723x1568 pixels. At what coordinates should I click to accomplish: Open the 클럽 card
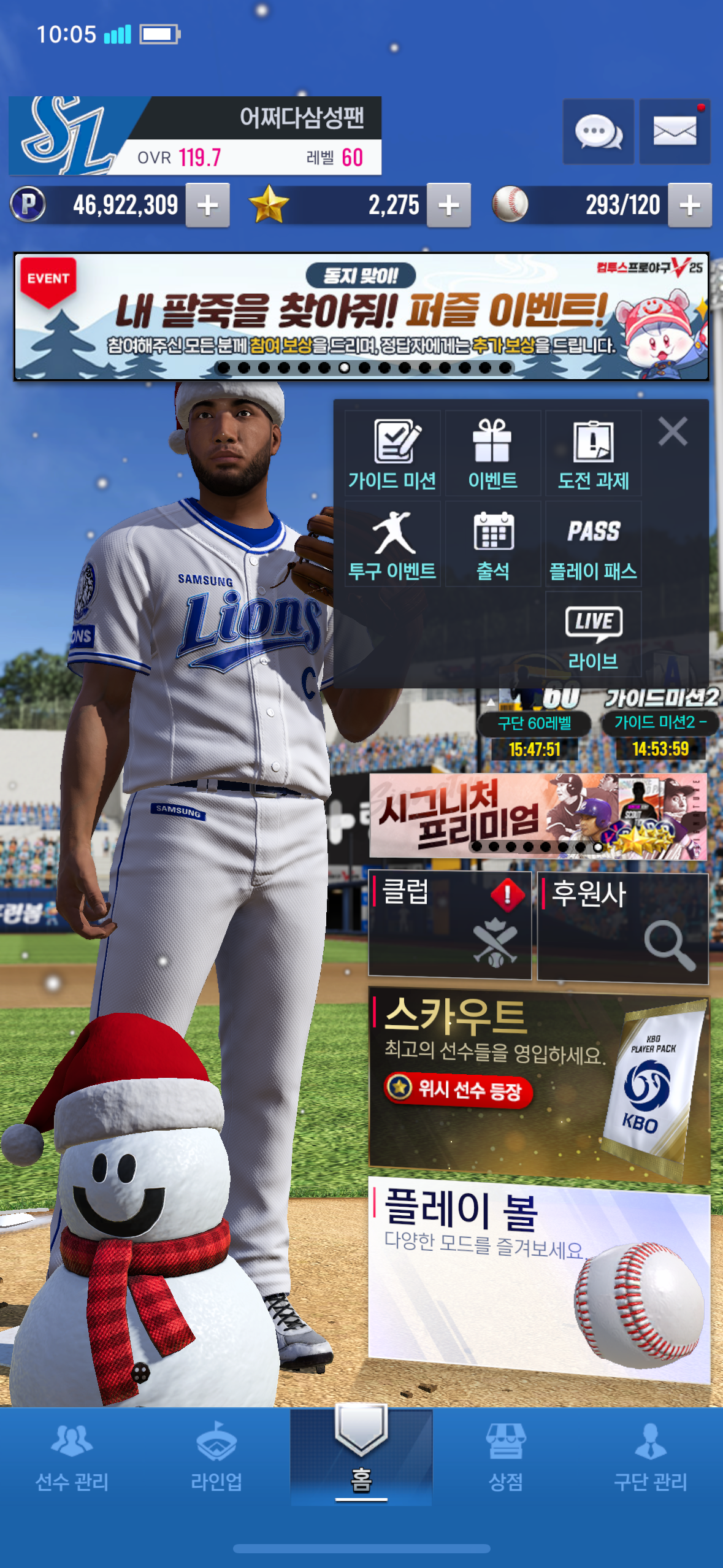[x=449, y=924]
